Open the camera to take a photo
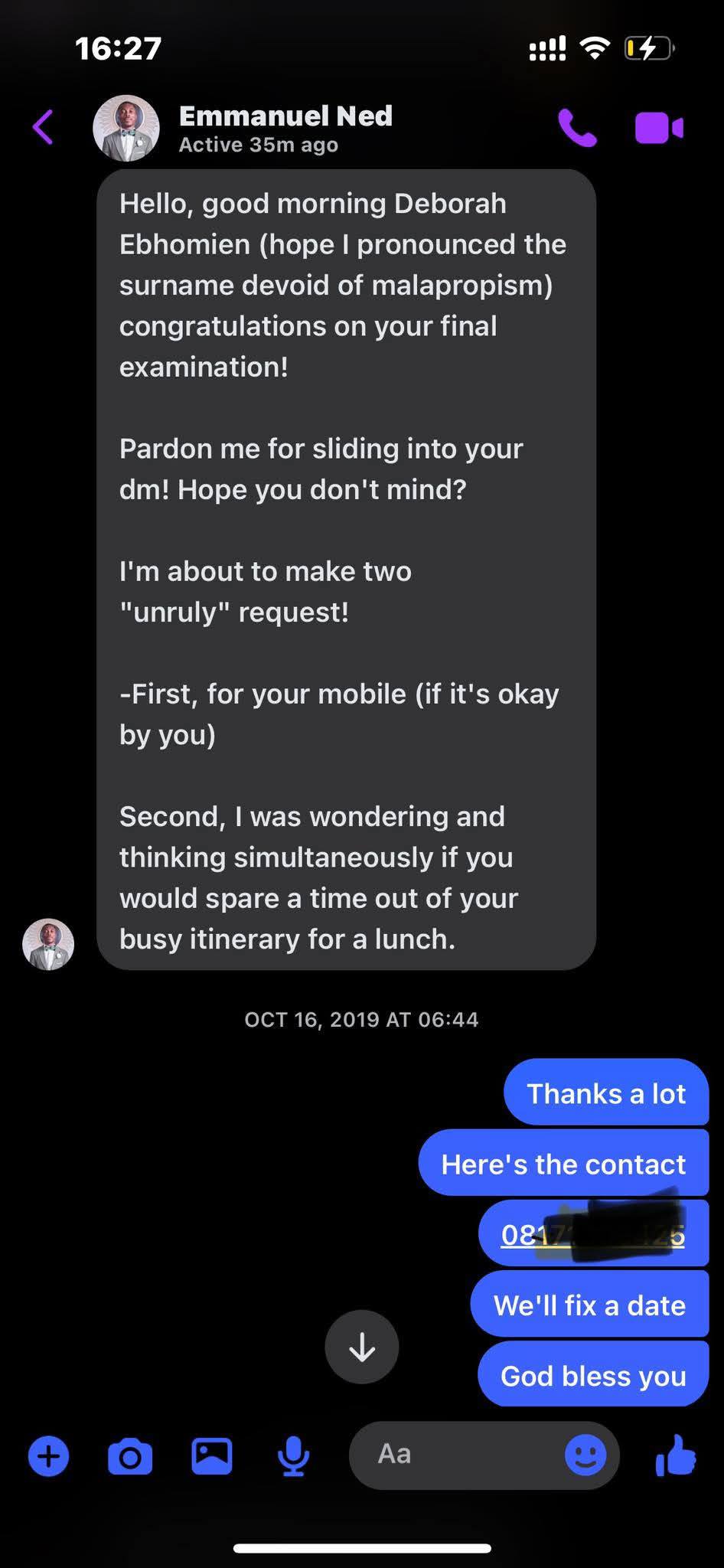Viewport: 724px width, 1568px height. 130,1455
